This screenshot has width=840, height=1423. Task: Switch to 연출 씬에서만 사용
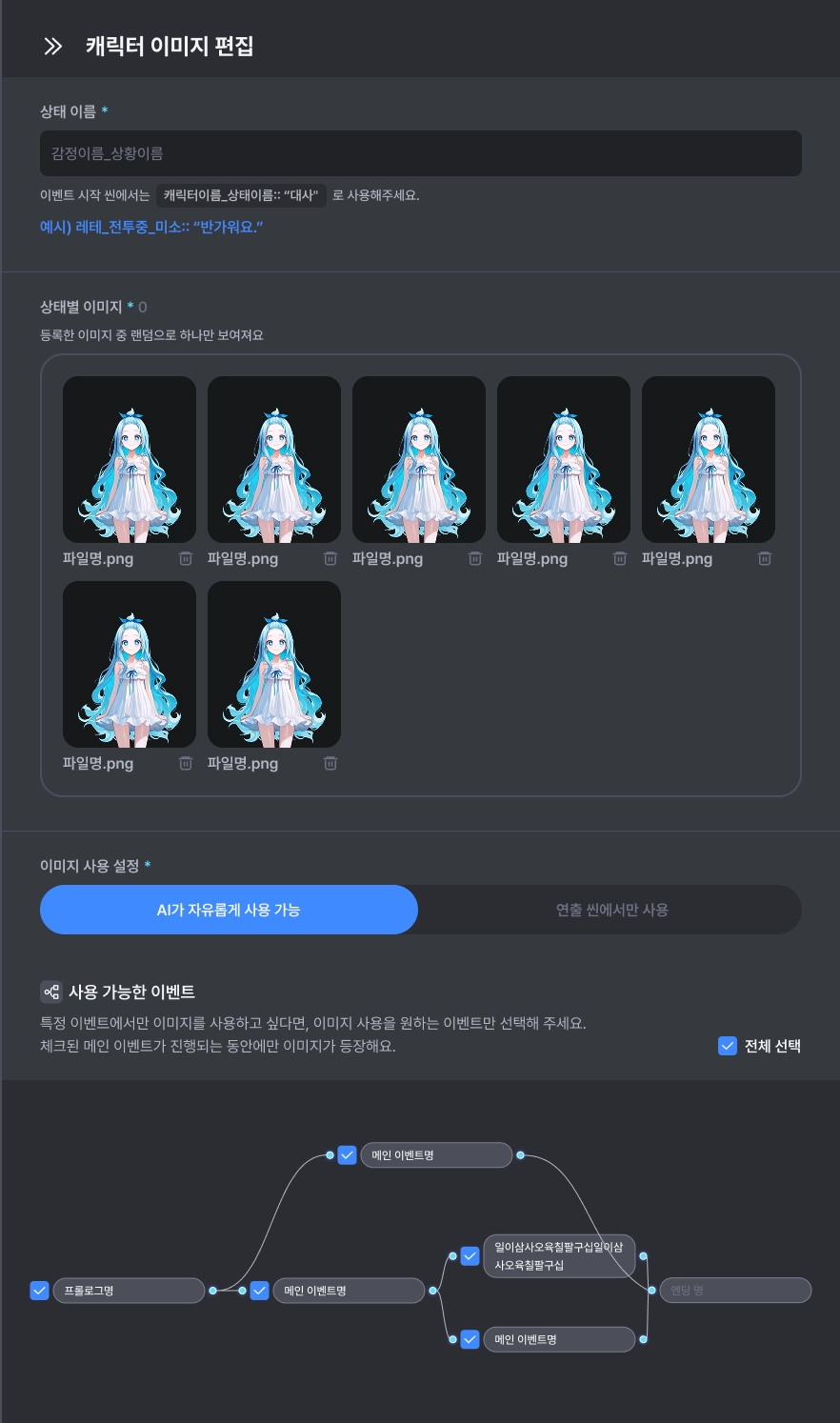tap(611, 910)
